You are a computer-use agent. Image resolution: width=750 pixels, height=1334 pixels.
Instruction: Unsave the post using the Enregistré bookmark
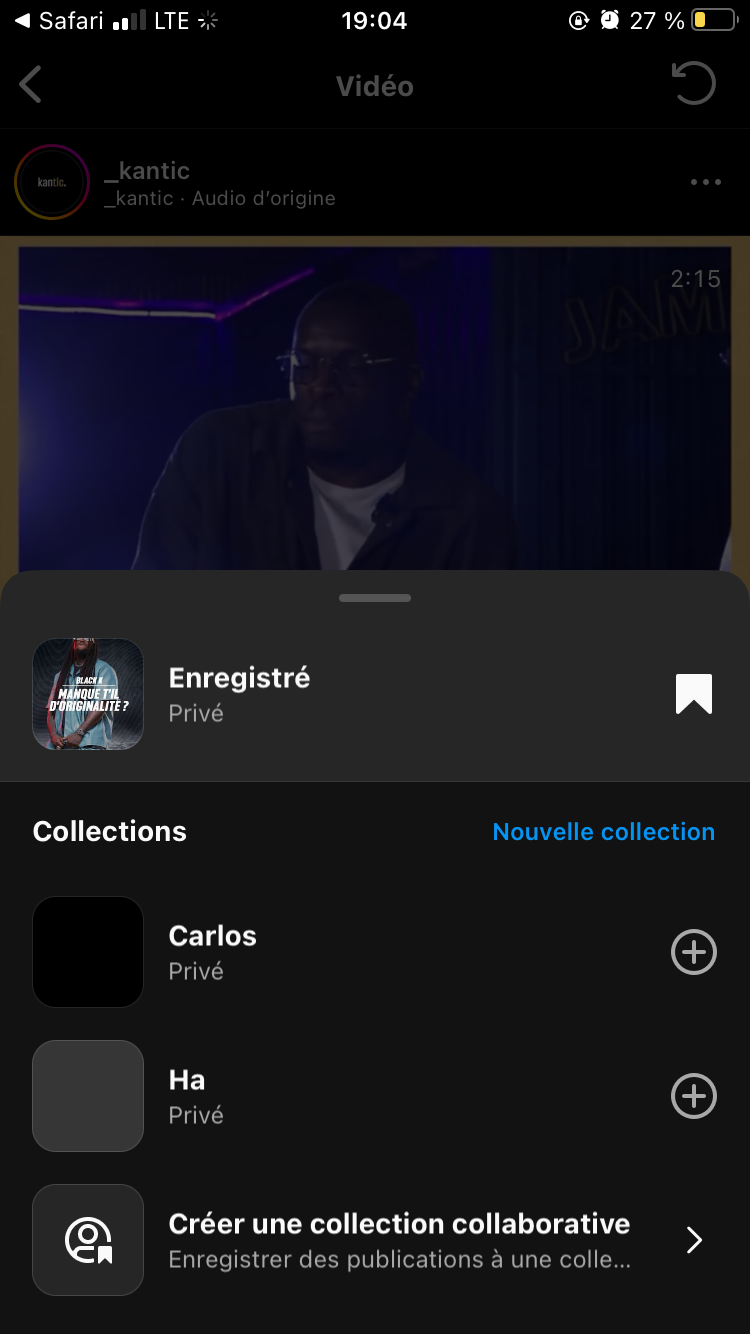click(x=693, y=694)
